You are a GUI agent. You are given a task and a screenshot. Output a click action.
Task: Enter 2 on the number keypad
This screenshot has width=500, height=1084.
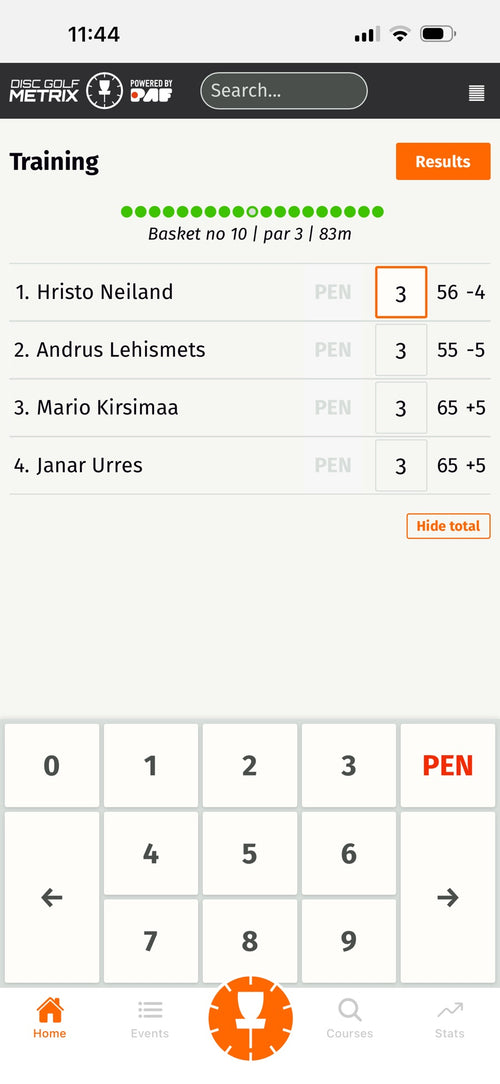[250, 765]
